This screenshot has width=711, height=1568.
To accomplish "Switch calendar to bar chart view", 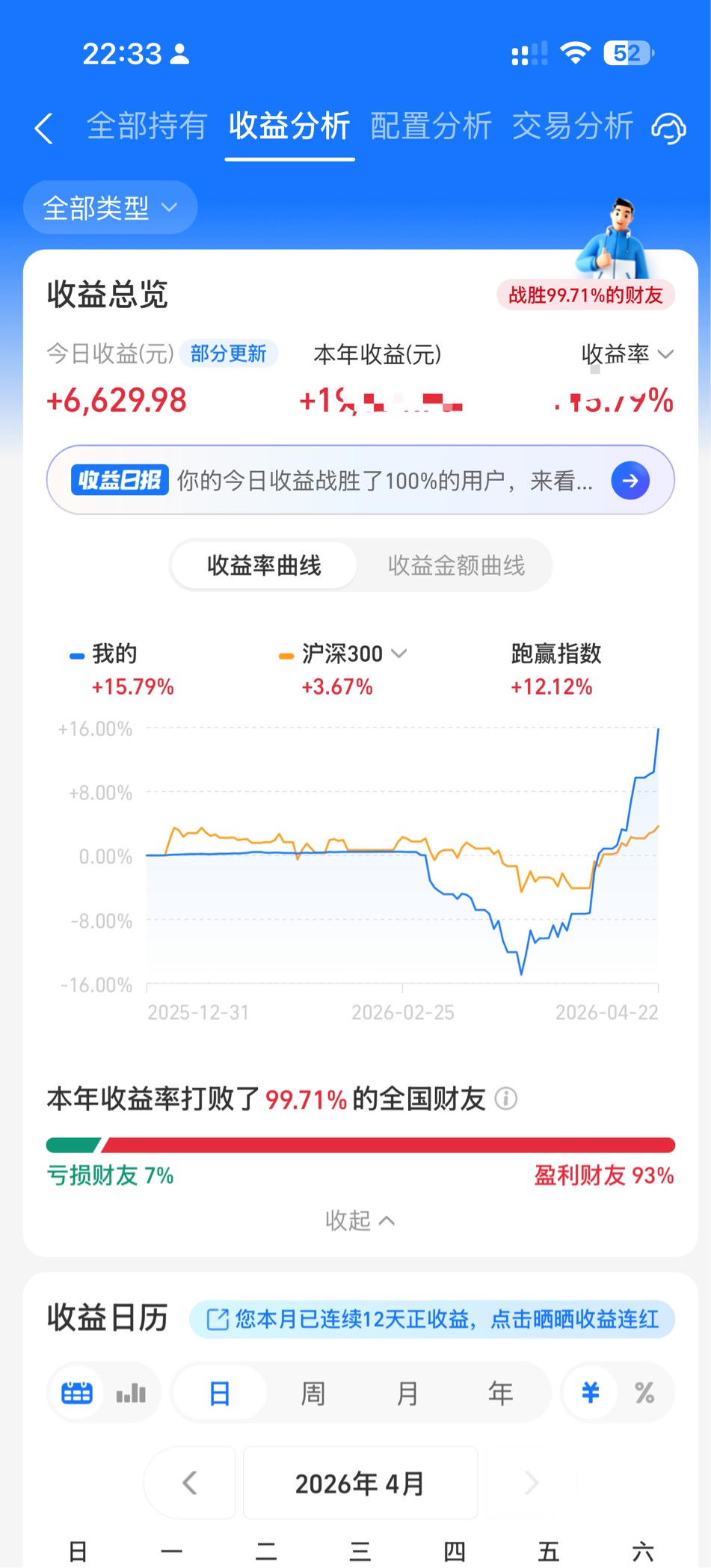I will point(131,1393).
